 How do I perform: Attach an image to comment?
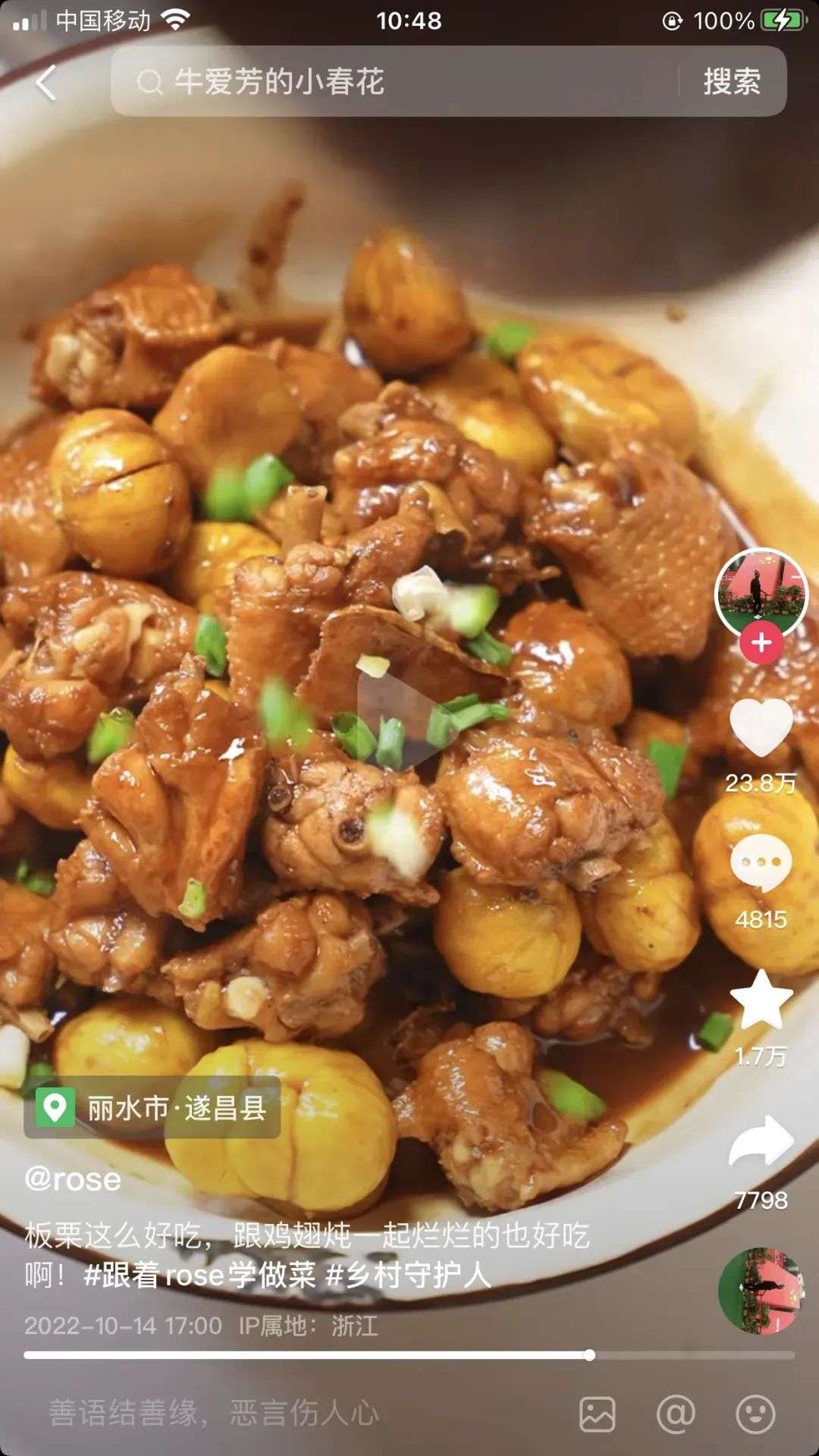pyautogui.click(x=597, y=1414)
